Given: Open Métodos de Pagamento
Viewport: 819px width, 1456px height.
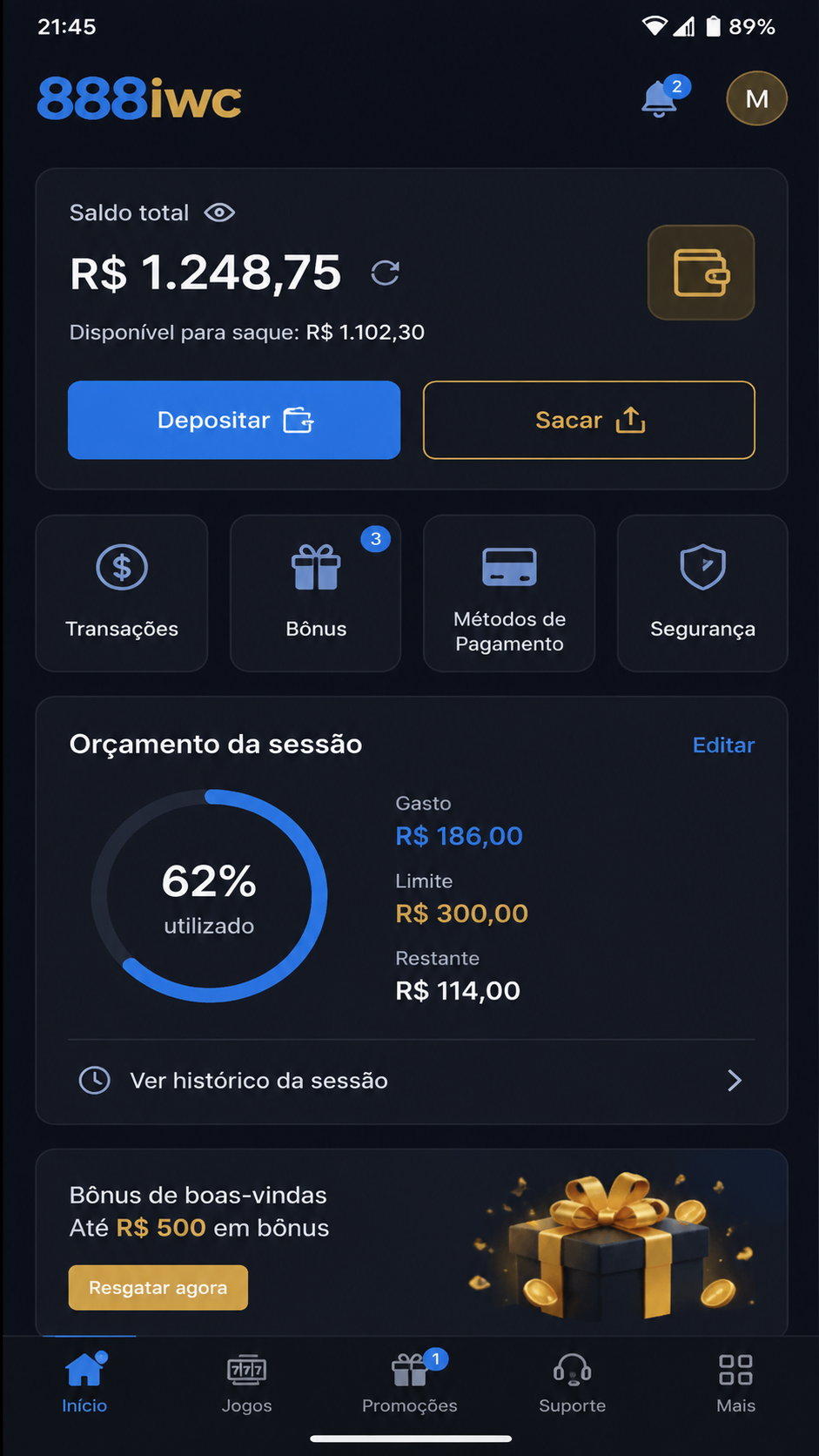Looking at the screenshot, I should tap(509, 593).
